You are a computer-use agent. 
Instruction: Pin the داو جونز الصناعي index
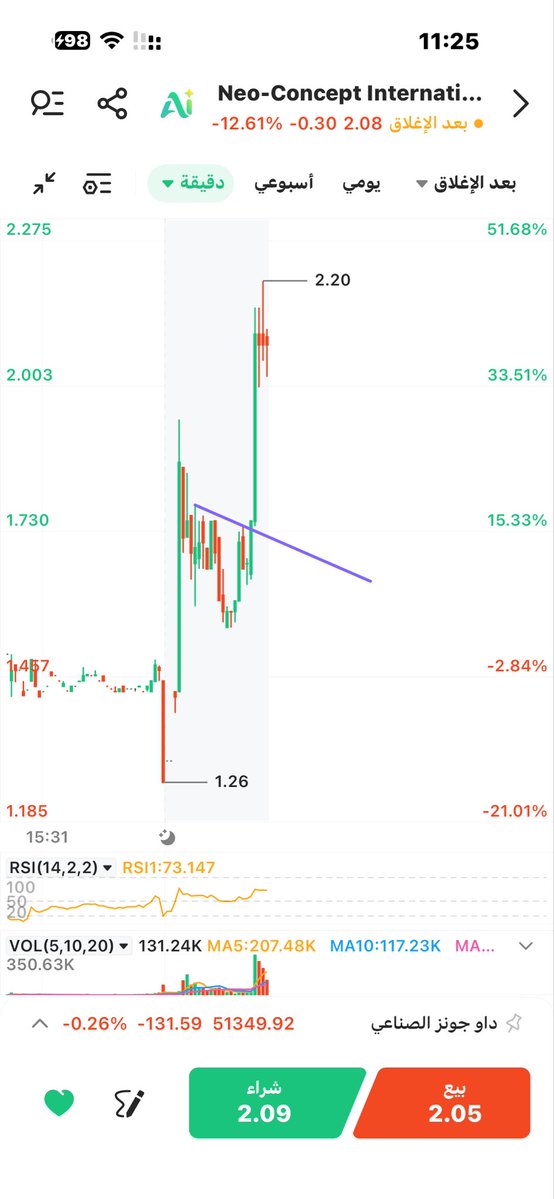[x=515, y=1023]
